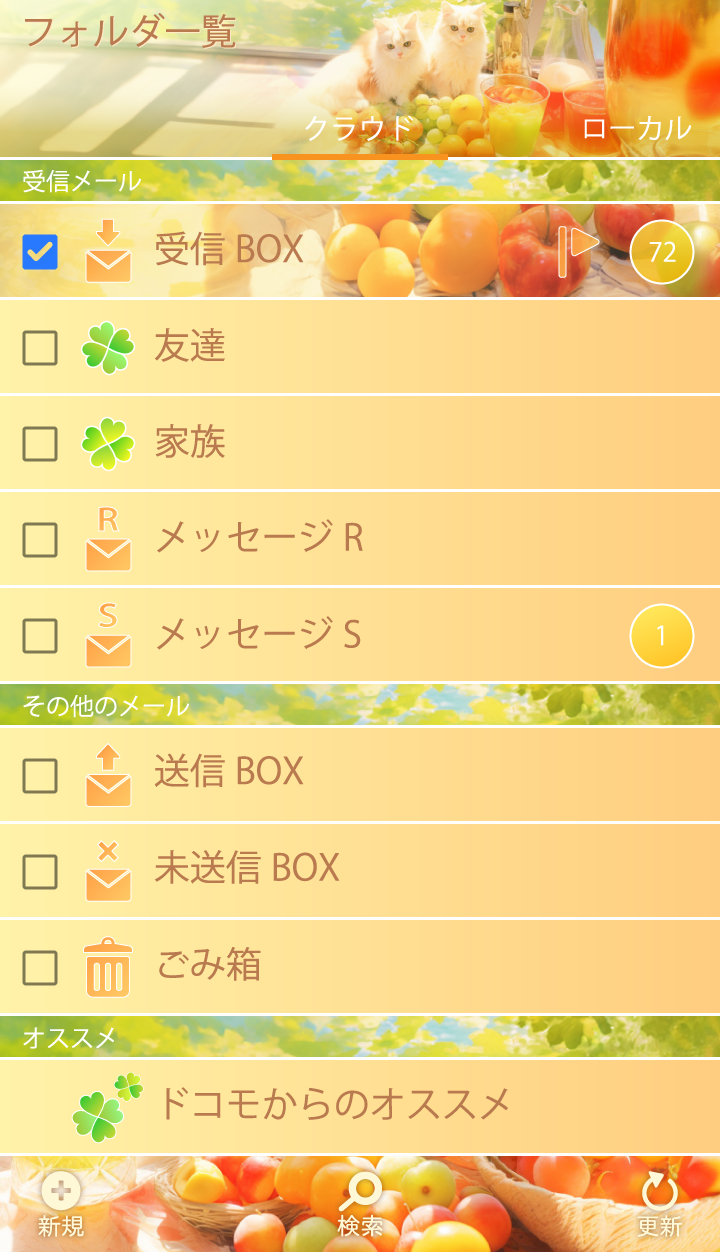720x1252 pixels.
Task: Select the メッセージR checkbox
Action: [x=40, y=540]
